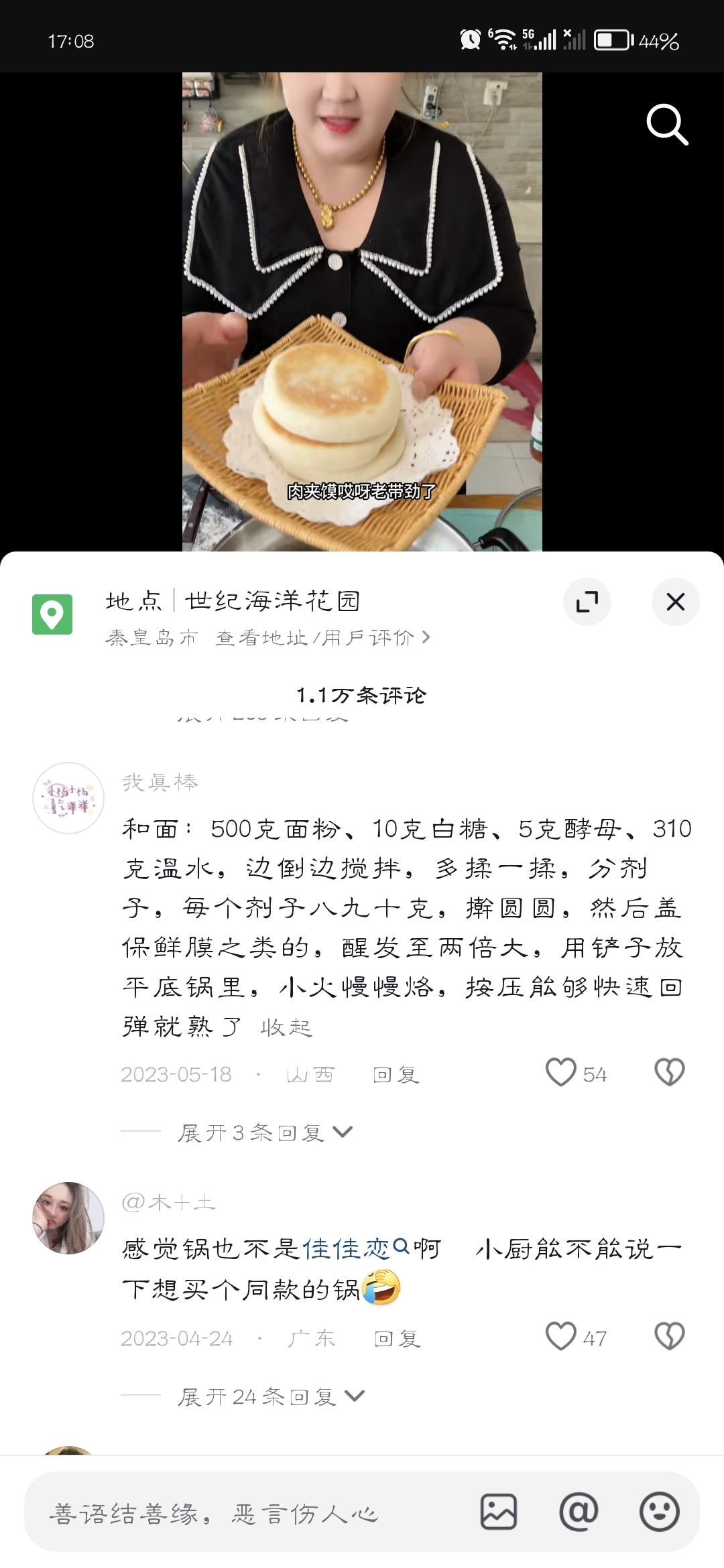Open location 世纪海洋花园 address and reviews
724x1568 pixels.
click(x=322, y=638)
